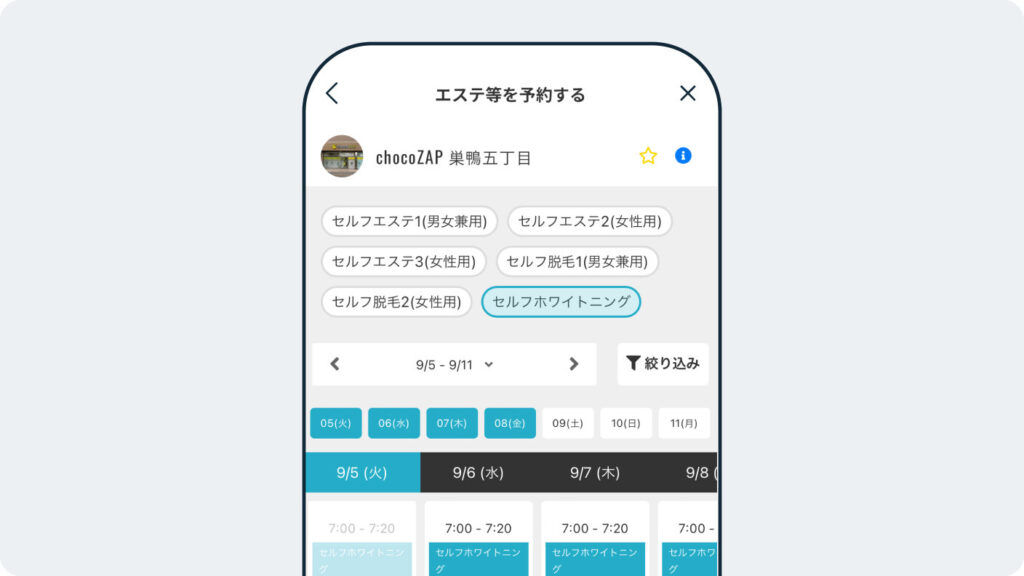Switch to the 9/7 (木) tab

[595, 473]
